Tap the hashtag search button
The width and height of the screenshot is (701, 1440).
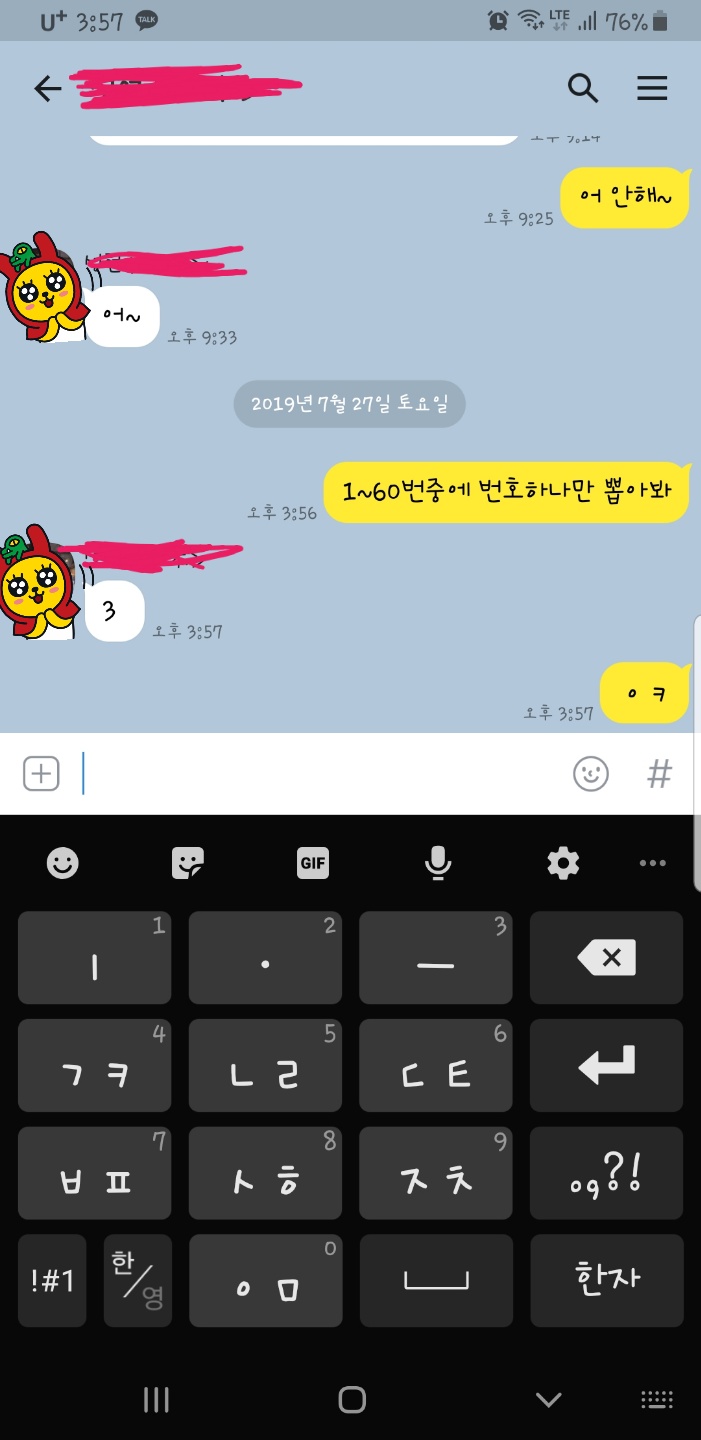point(659,773)
